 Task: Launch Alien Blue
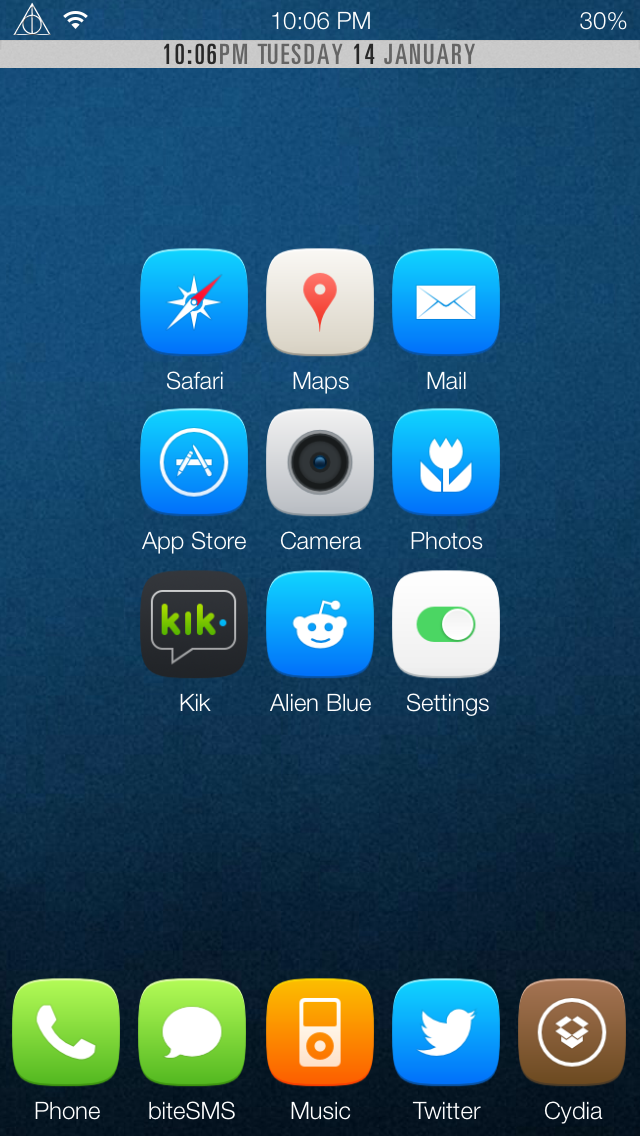320,624
